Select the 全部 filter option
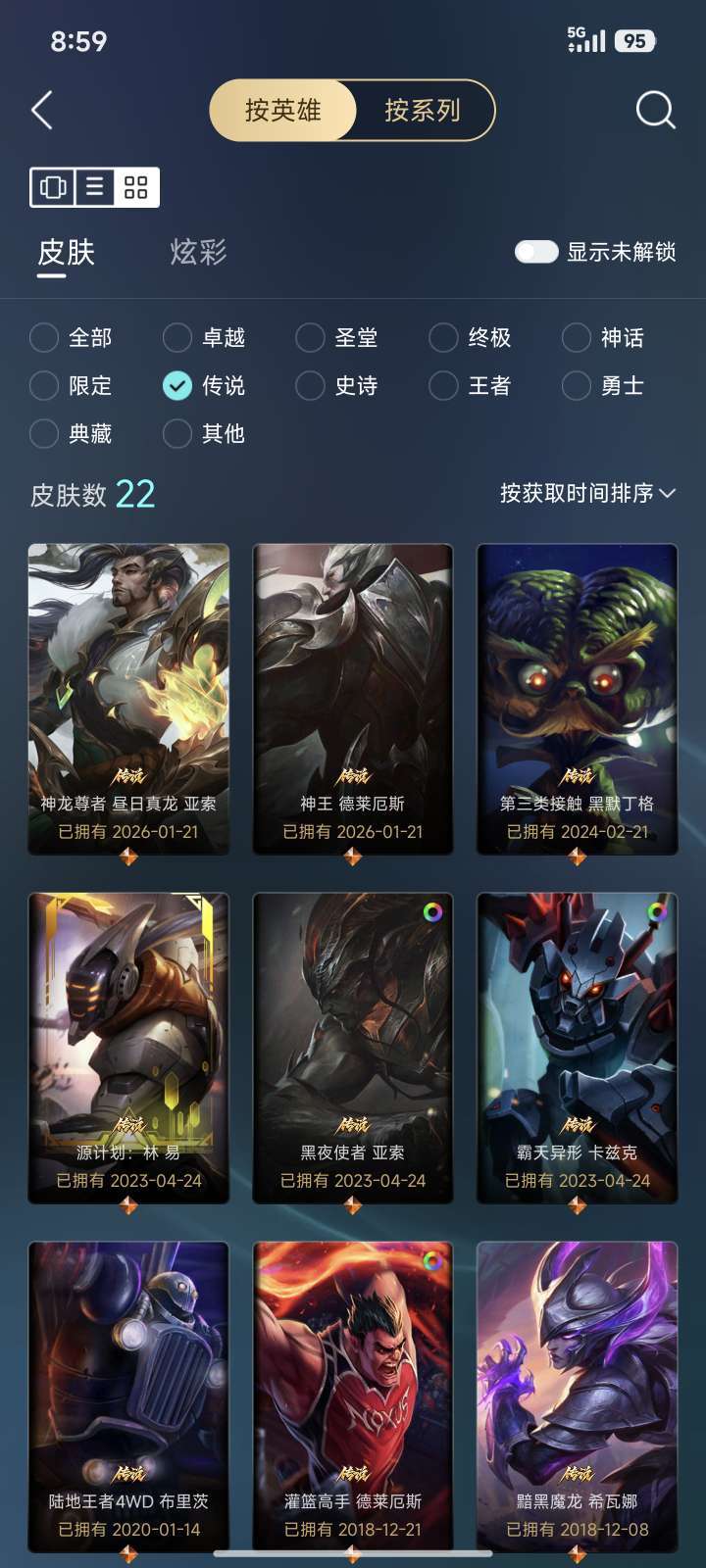This screenshot has width=706, height=1568. [71, 337]
